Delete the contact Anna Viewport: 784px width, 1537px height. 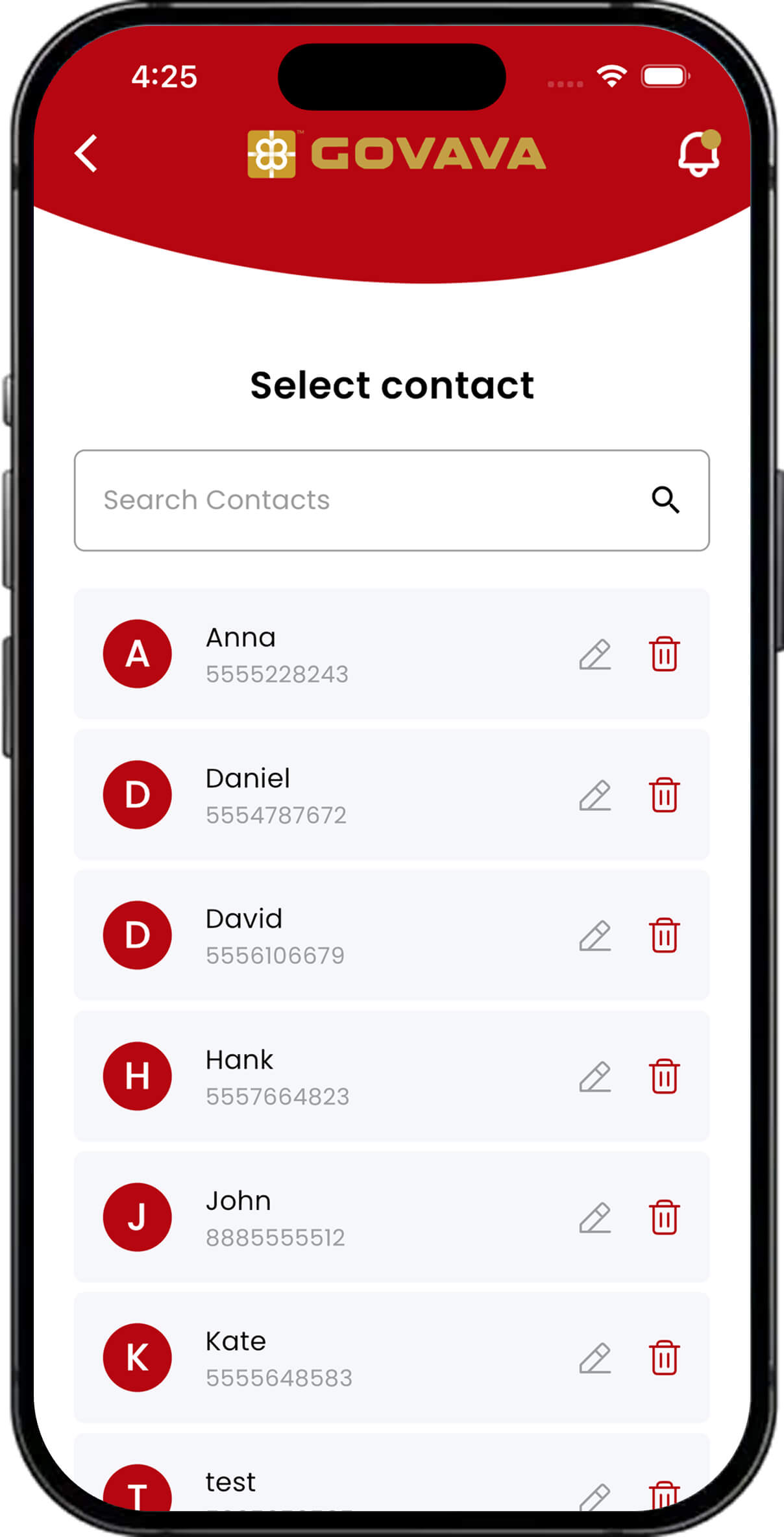(x=664, y=654)
